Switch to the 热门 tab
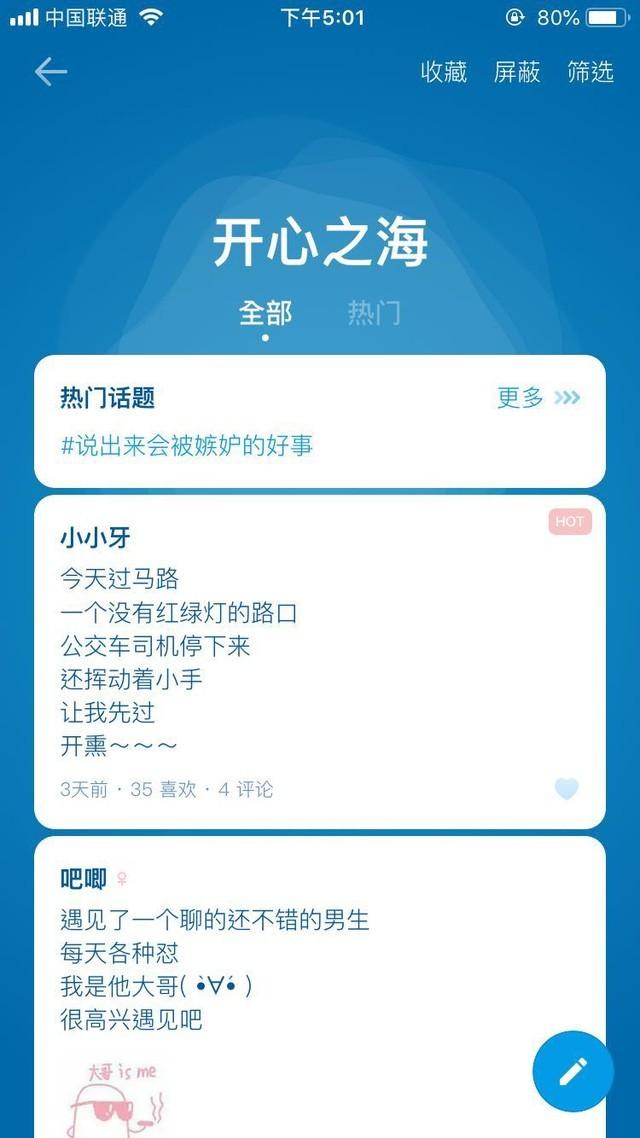The image size is (640, 1138). (x=374, y=313)
